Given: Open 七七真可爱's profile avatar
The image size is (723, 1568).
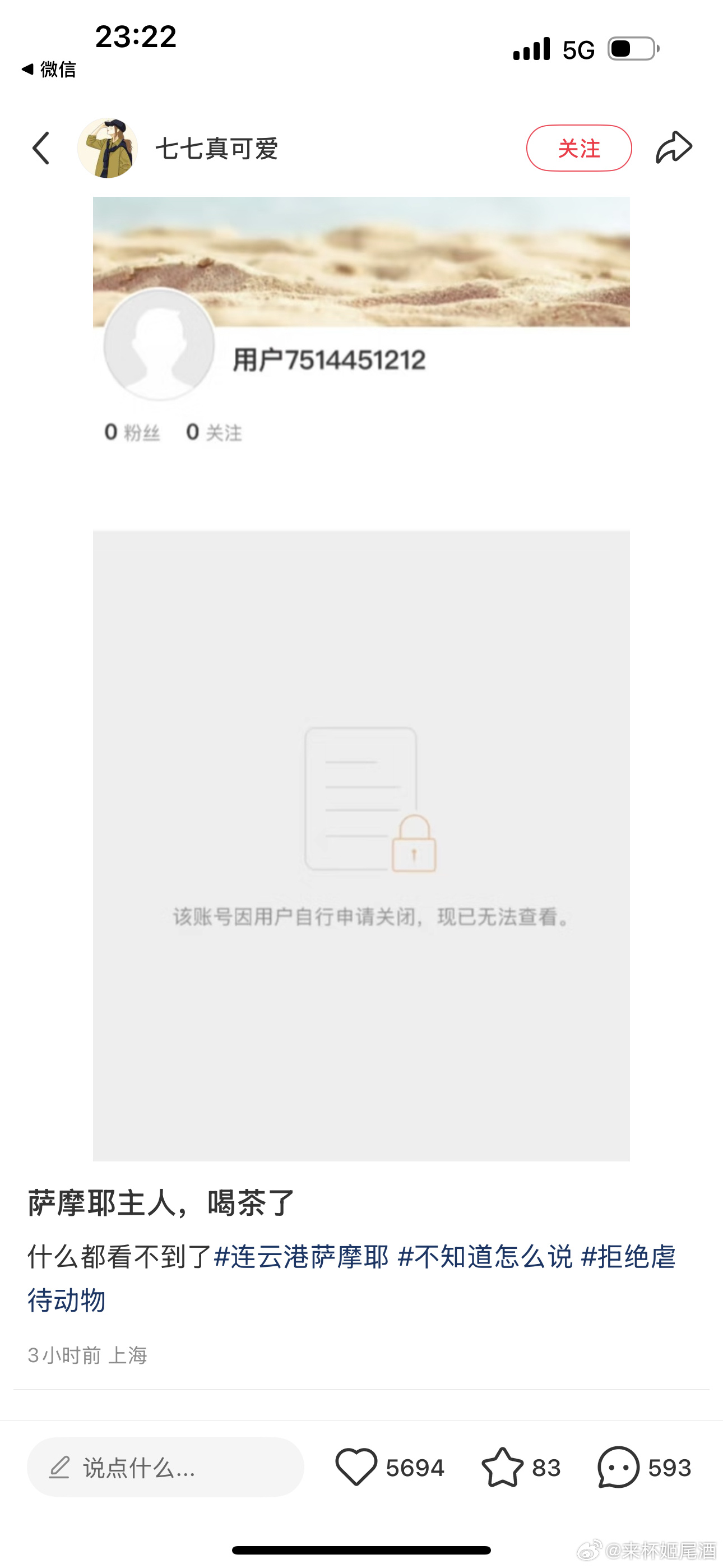Looking at the screenshot, I should (108, 148).
